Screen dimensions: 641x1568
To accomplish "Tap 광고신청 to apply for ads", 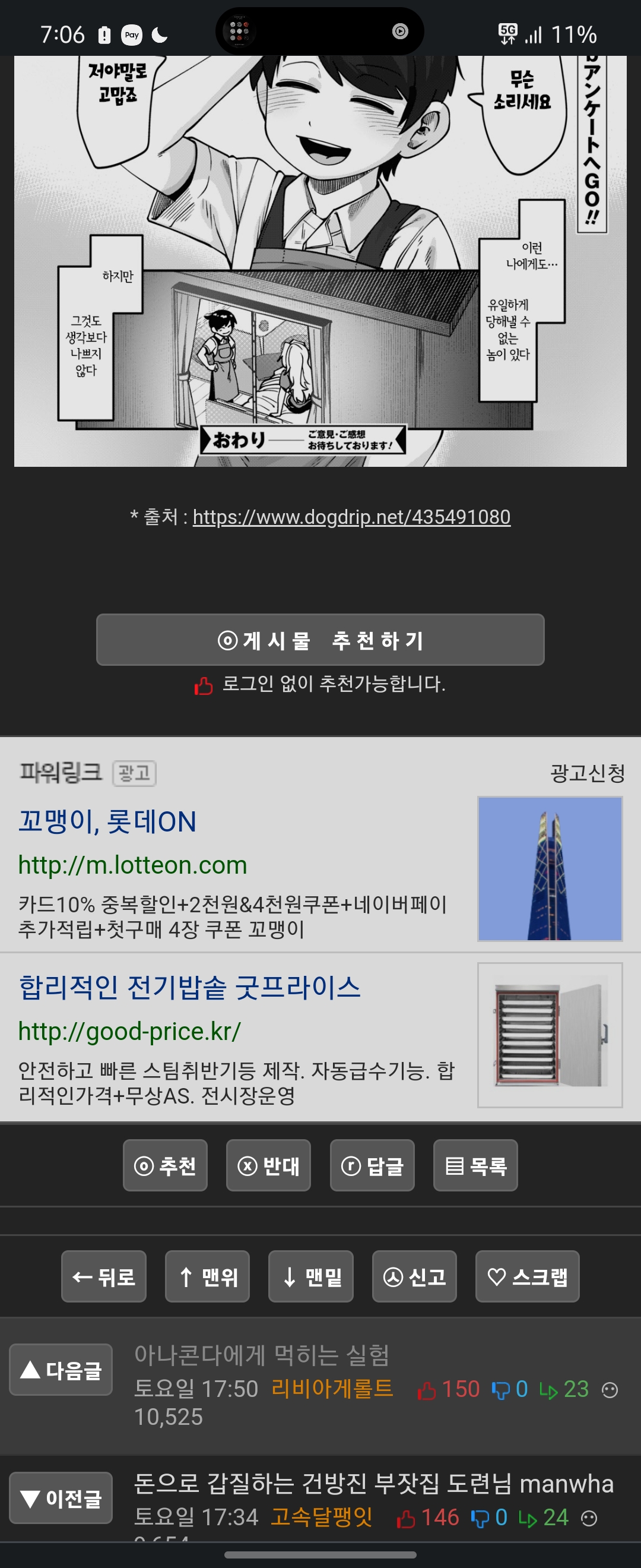I will 588,773.
